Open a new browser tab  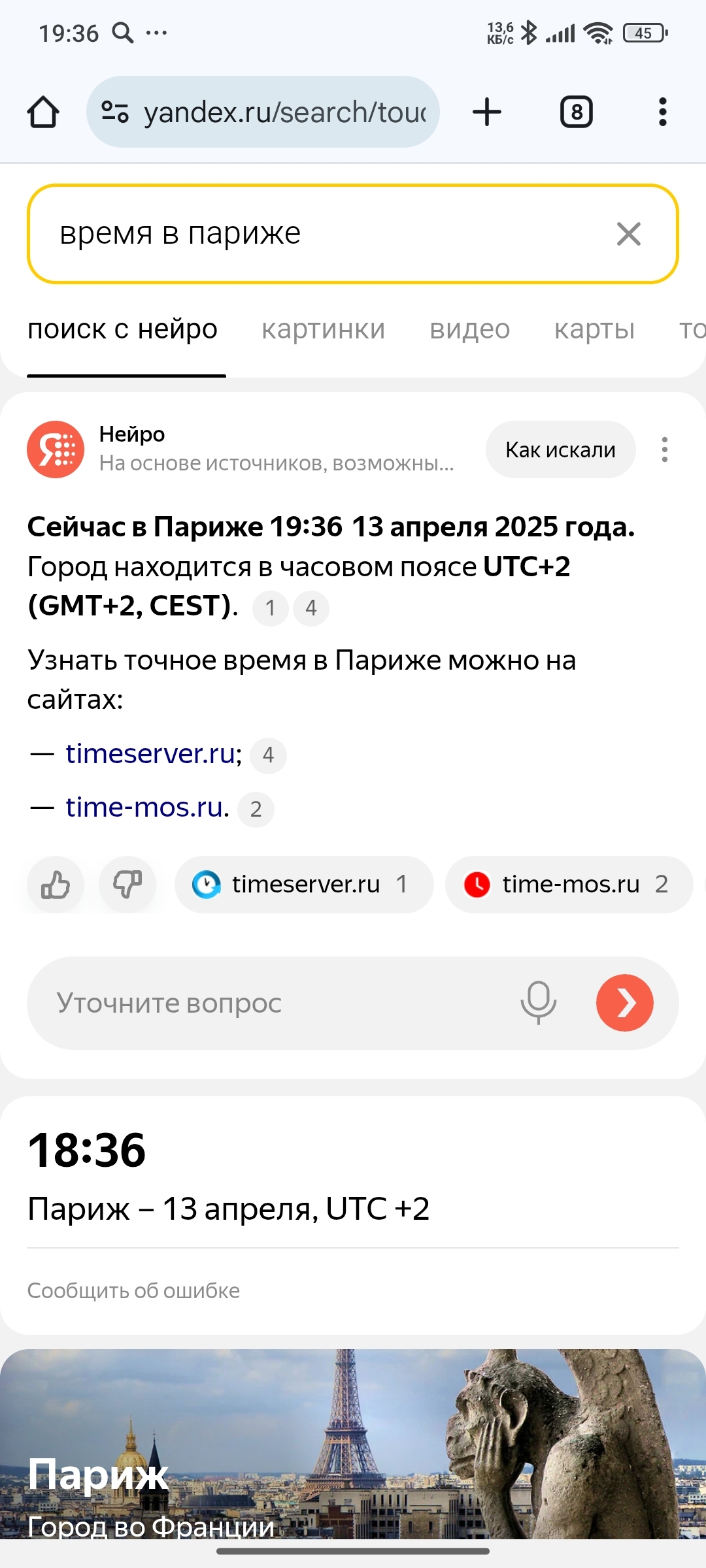(x=486, y=112)
